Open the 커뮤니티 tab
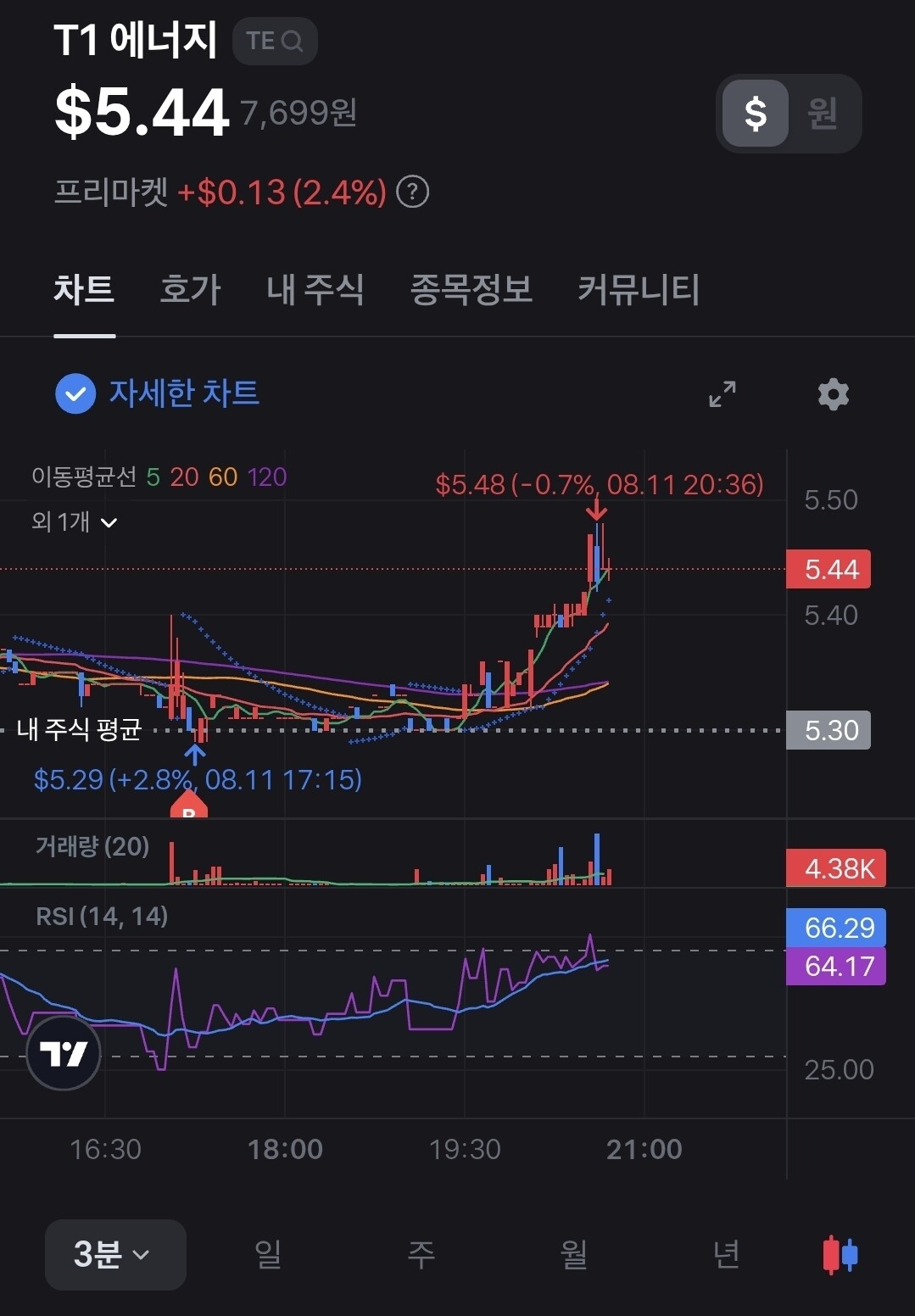915x1316 pixels. 639,289
